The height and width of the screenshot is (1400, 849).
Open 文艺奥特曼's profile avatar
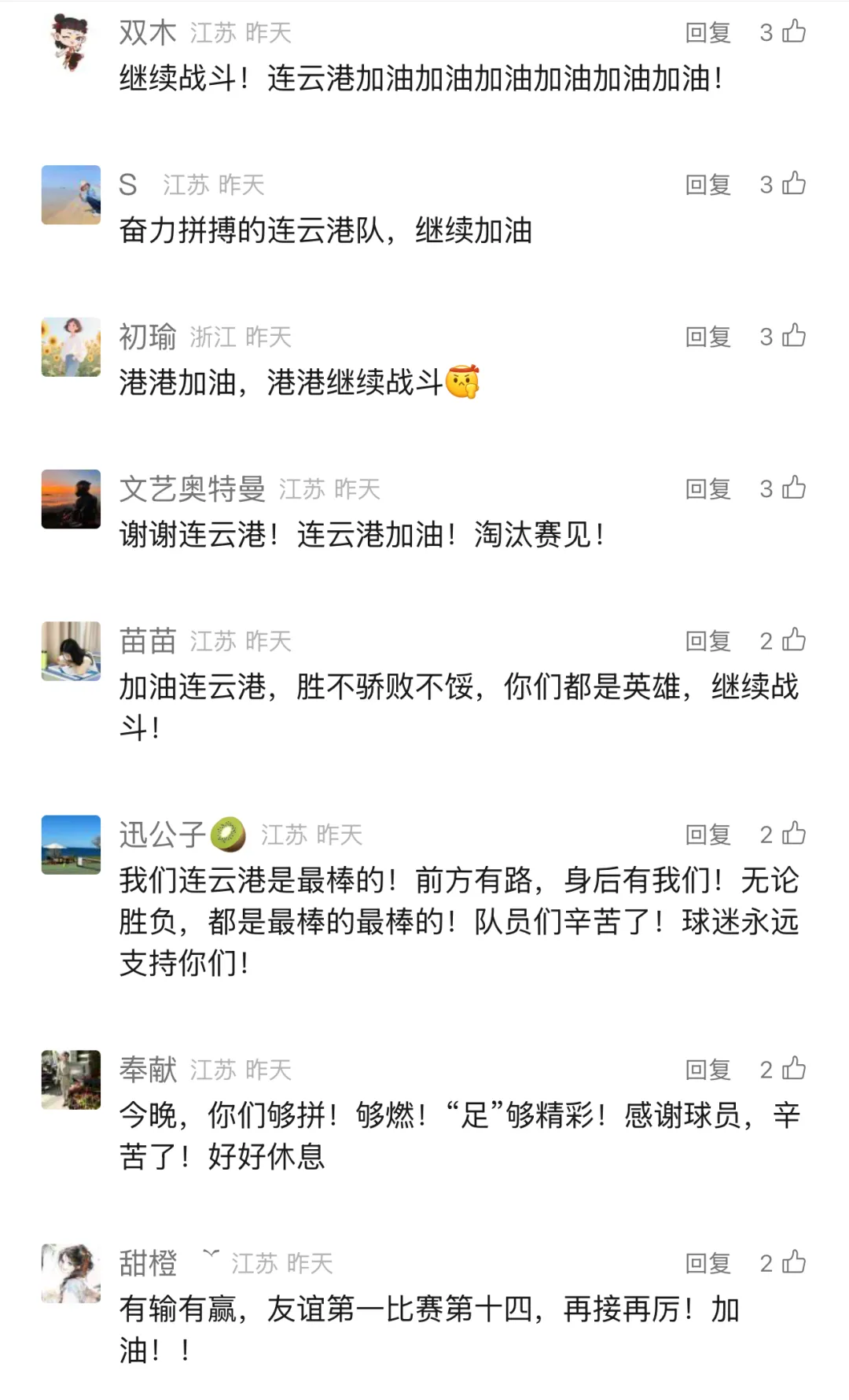71,499
